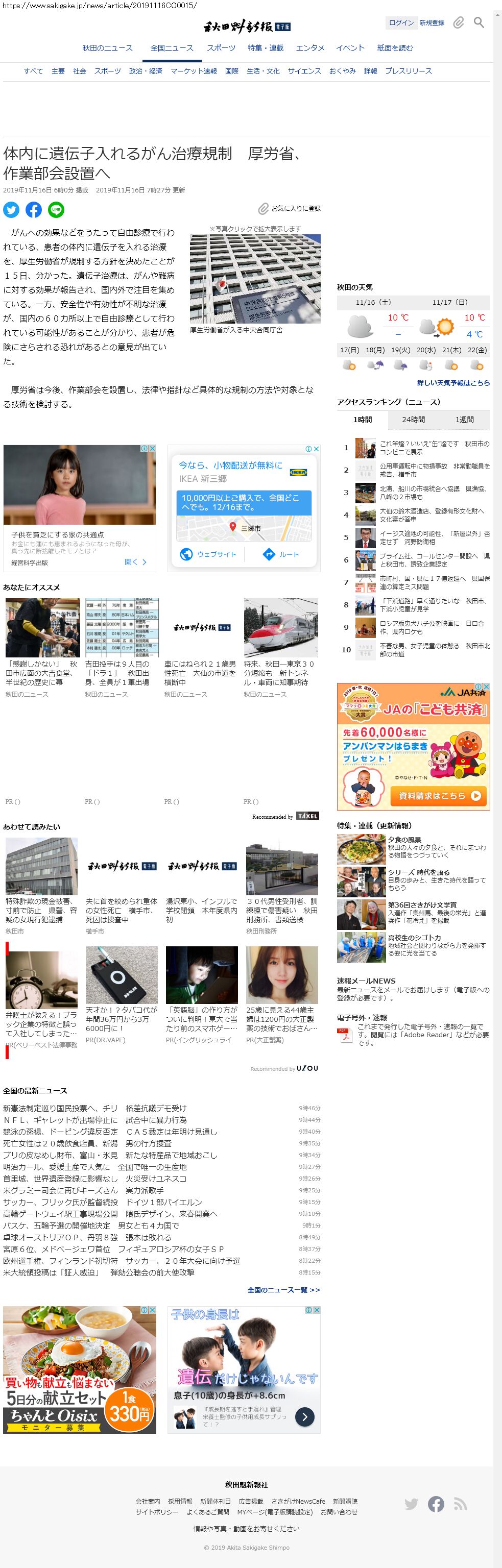502x1568 pixels.
Task: Close the IKEA advertisement
Action: [x=316, y=449]
